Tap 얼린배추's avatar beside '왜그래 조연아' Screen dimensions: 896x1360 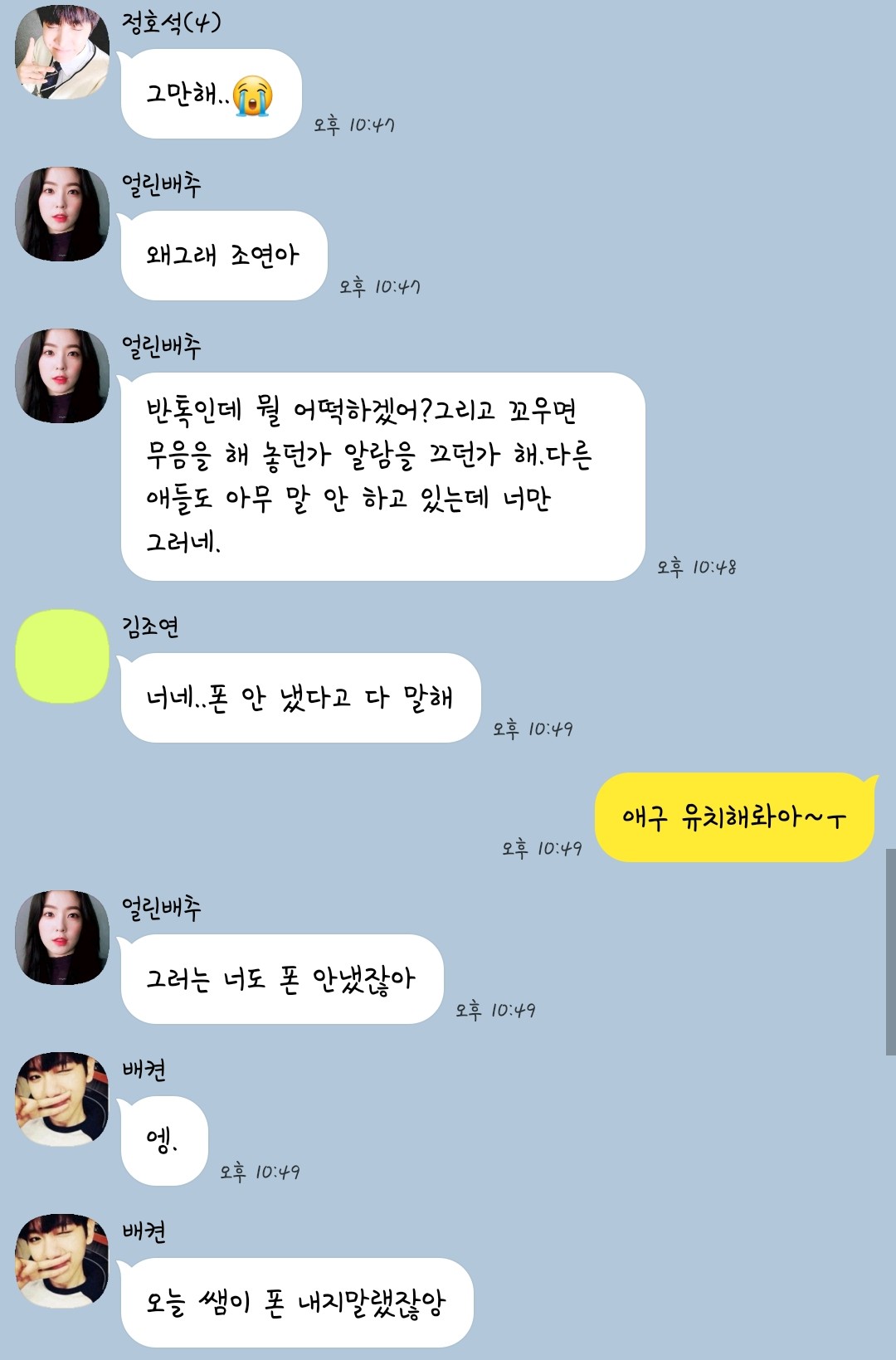pos(62,214)
